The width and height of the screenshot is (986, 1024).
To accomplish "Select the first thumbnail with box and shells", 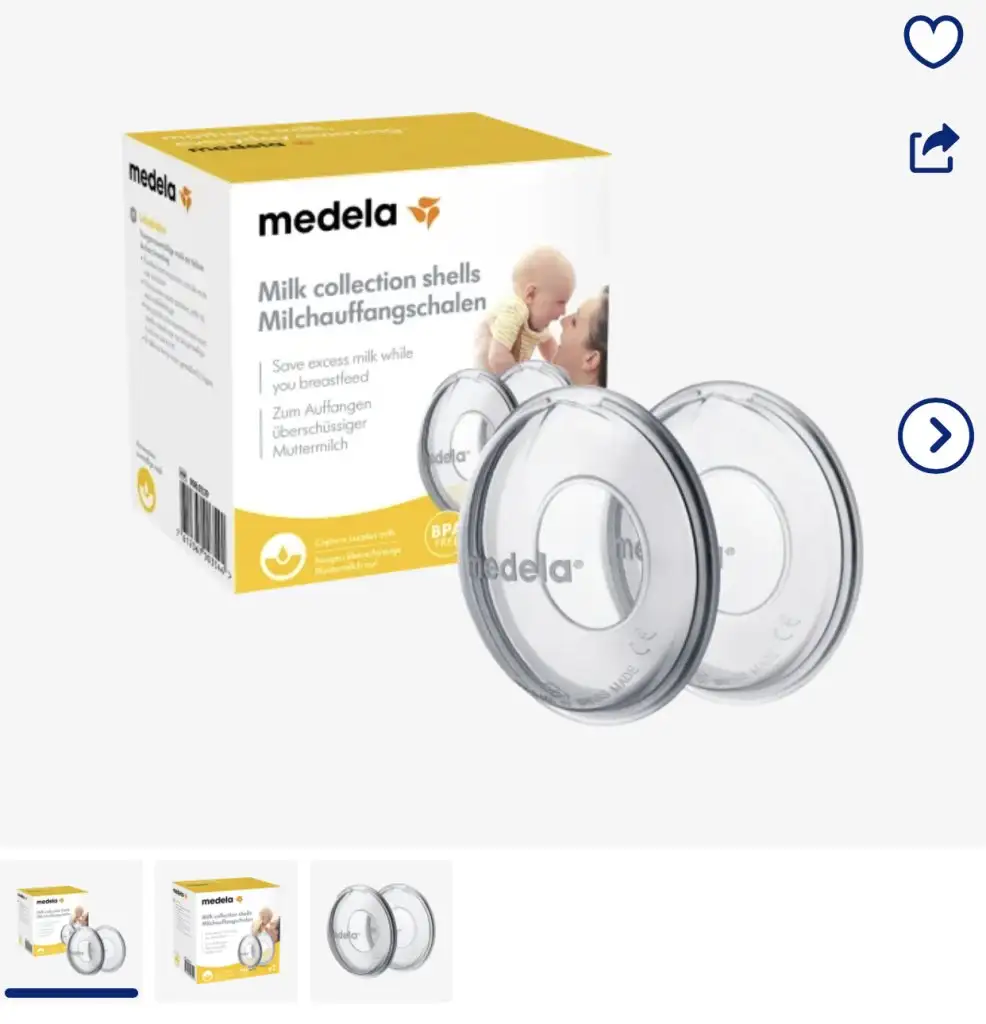I will pyautogui.click(x=69, y=930).
